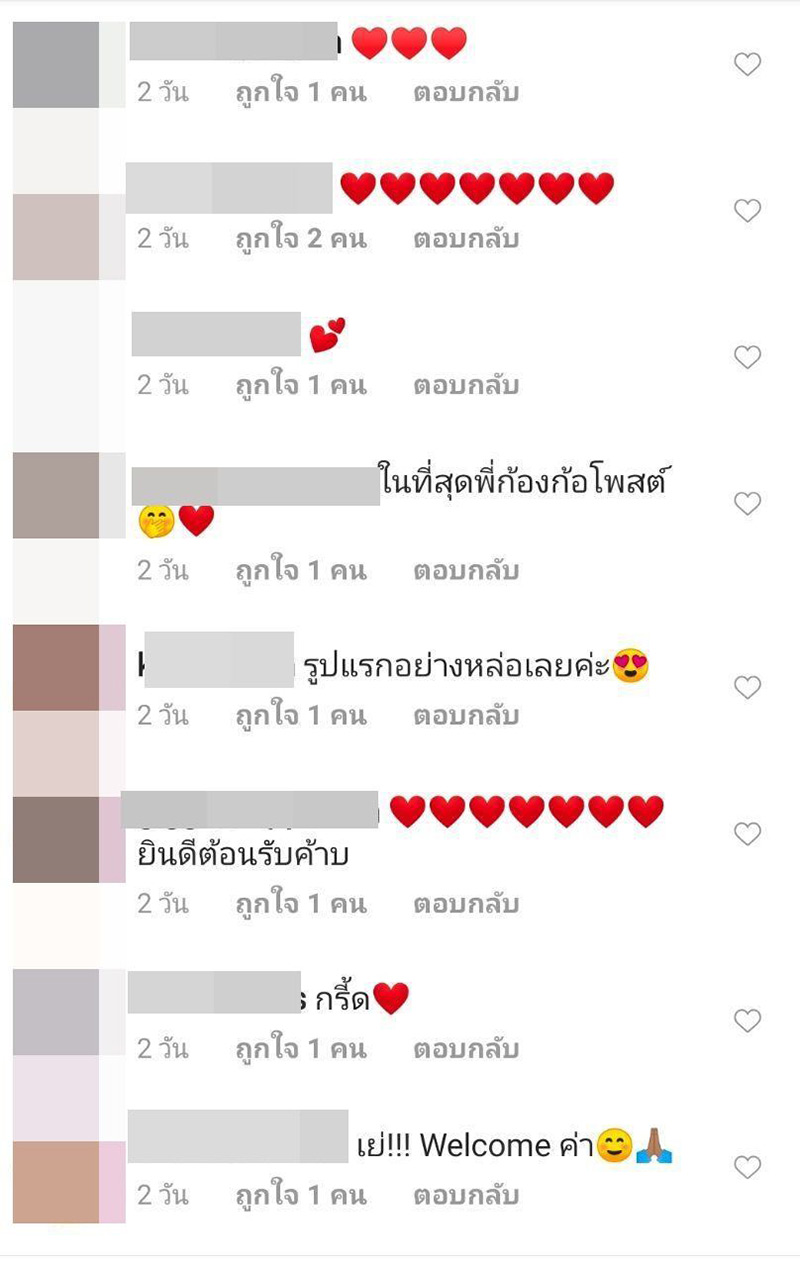Open profile picture of 'ในที่สุดพี่ก้องก้อโพสต์' commenter

[56, 495]
